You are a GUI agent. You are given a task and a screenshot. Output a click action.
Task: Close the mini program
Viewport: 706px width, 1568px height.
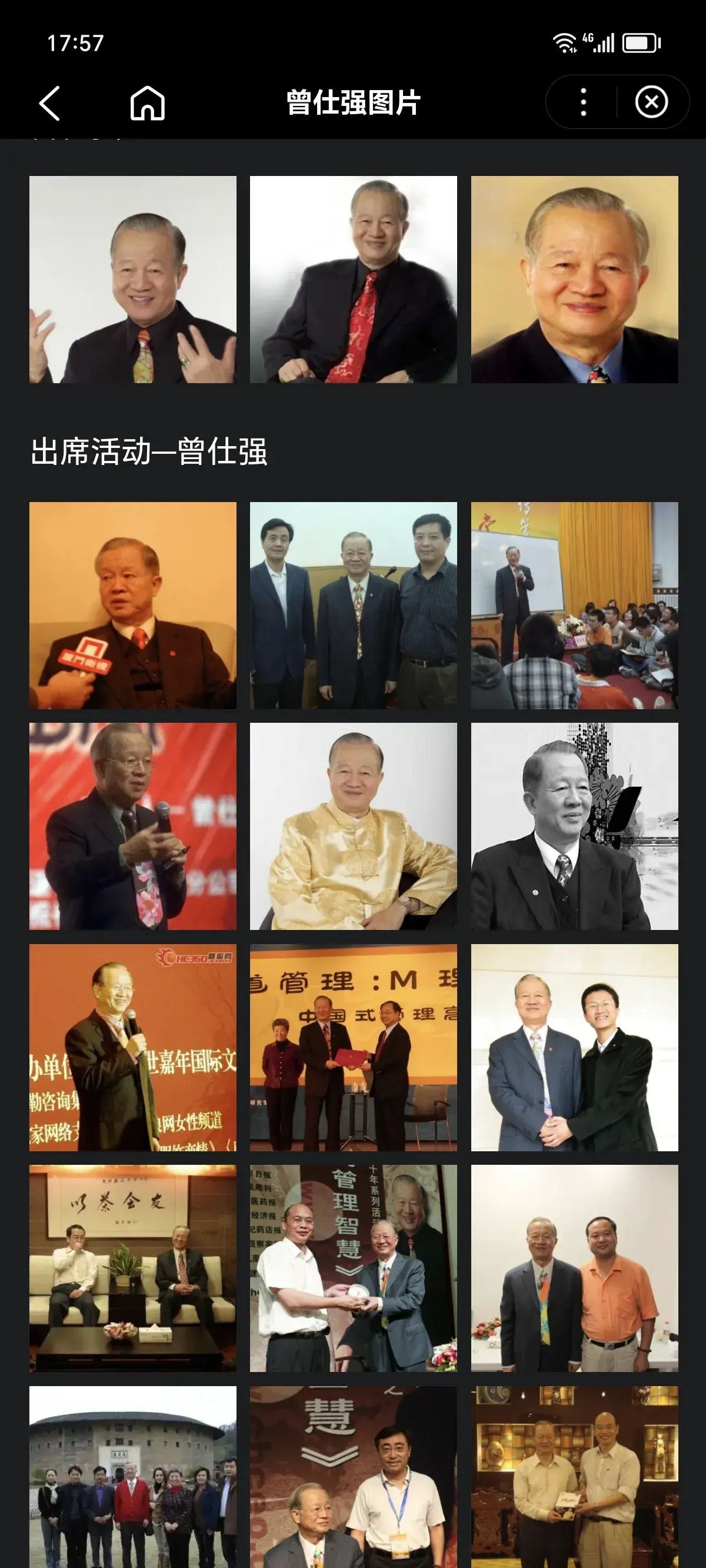tap(651, 102)
